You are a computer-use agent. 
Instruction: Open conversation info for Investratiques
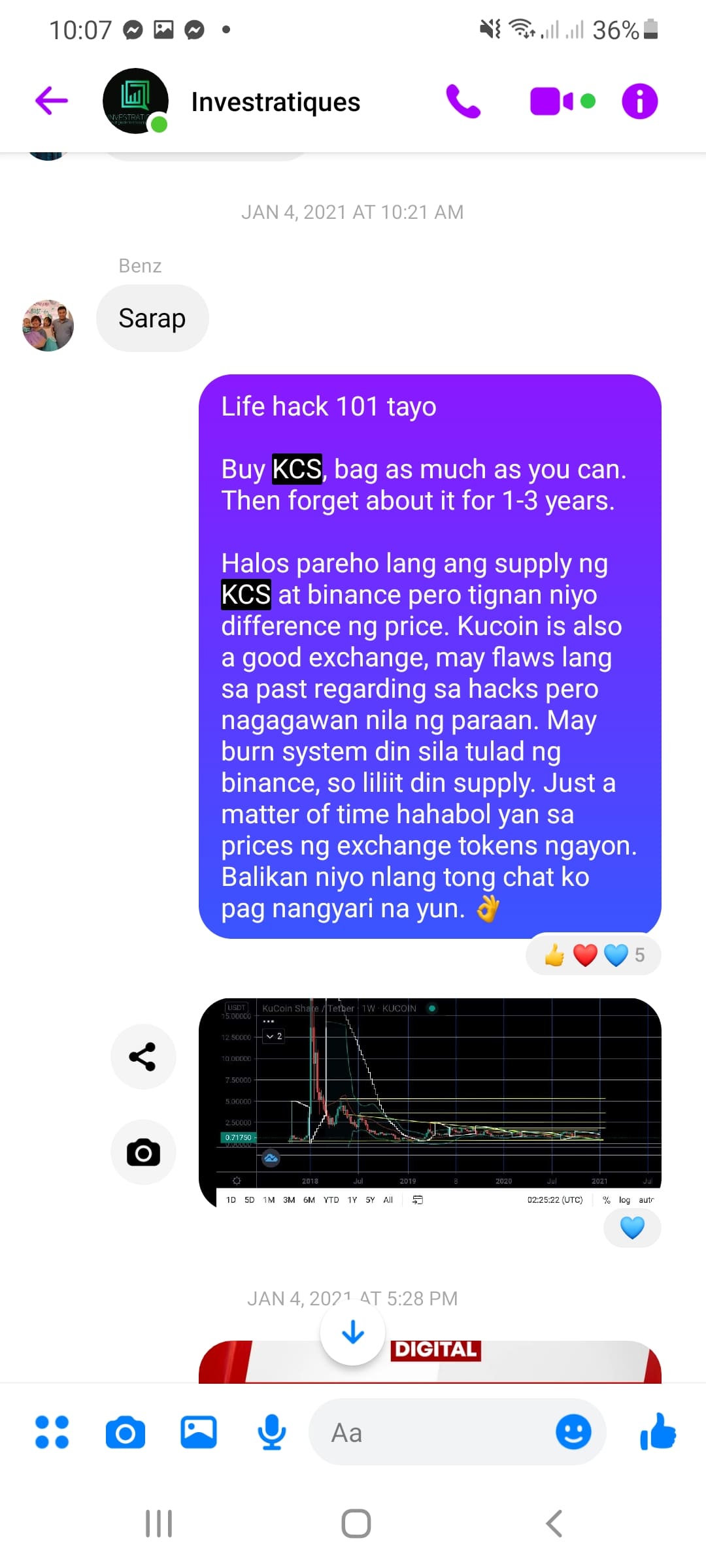coord(639,101)
